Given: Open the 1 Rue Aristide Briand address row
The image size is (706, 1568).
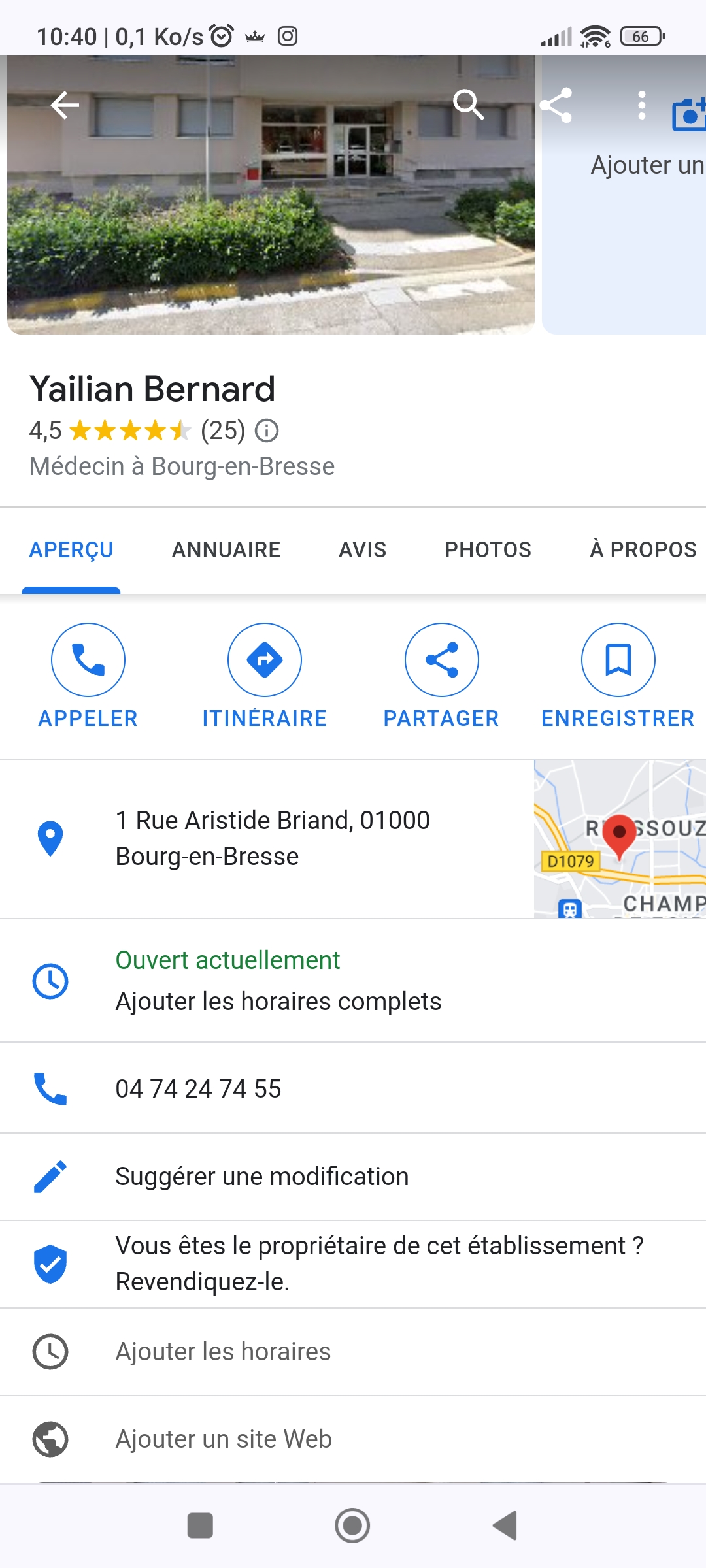Looking at the screenshot, I should (272, 838).
